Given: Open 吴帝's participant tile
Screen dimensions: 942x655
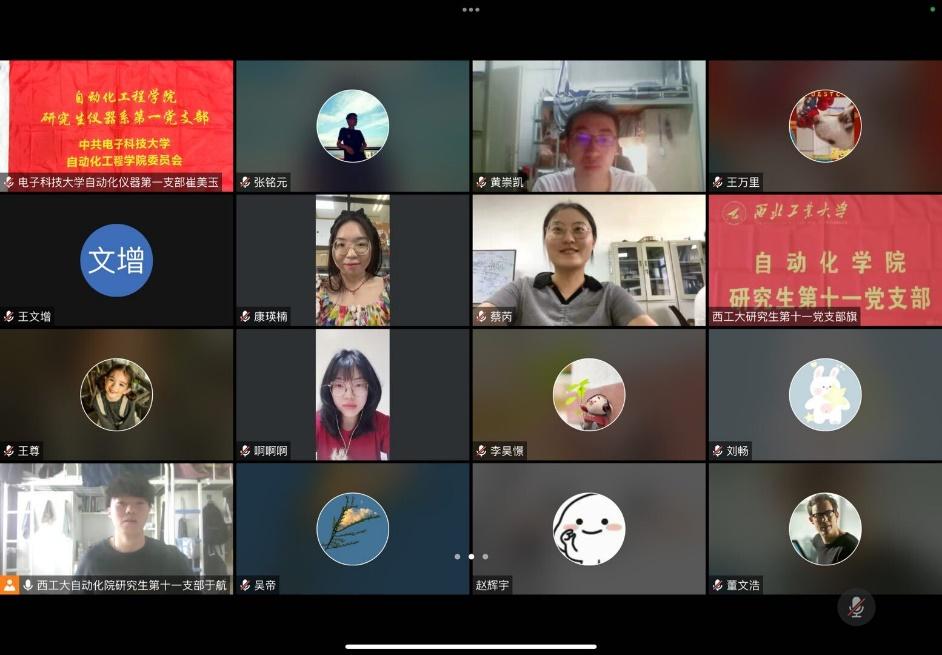Looking at the screenshot, I should pyautogui.click(x=352, y=528).
